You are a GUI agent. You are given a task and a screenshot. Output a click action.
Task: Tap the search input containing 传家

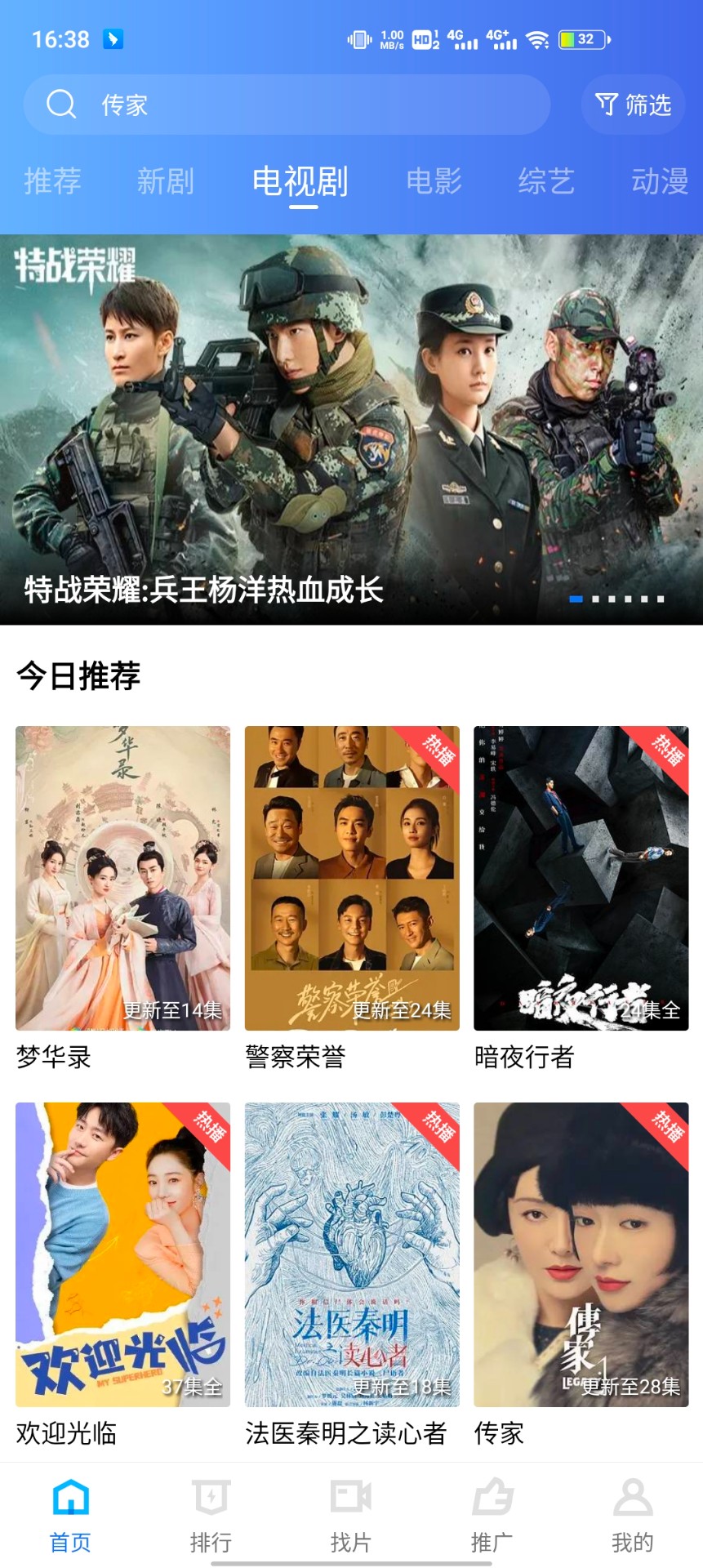tap(245, 105)
